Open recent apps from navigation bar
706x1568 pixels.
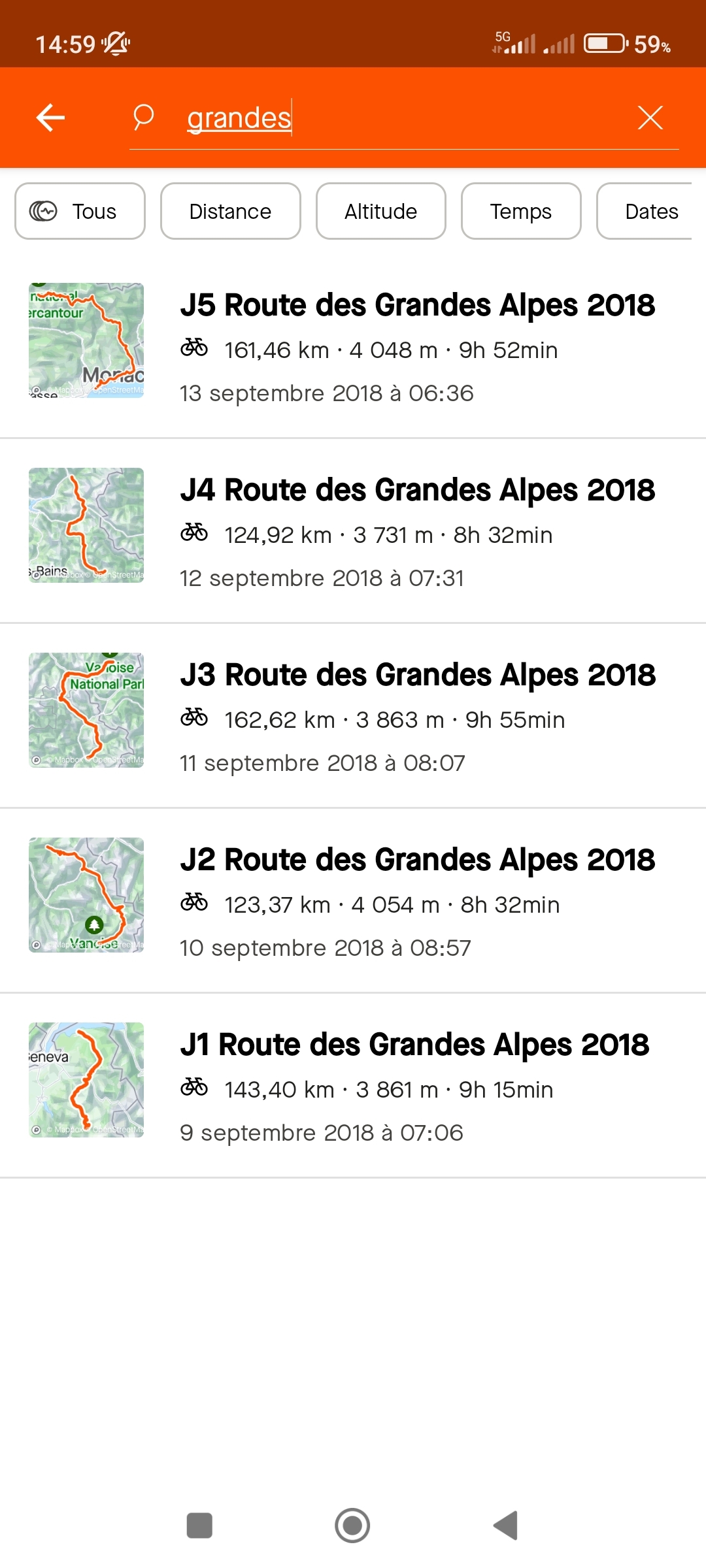(x=199, y=1526)
